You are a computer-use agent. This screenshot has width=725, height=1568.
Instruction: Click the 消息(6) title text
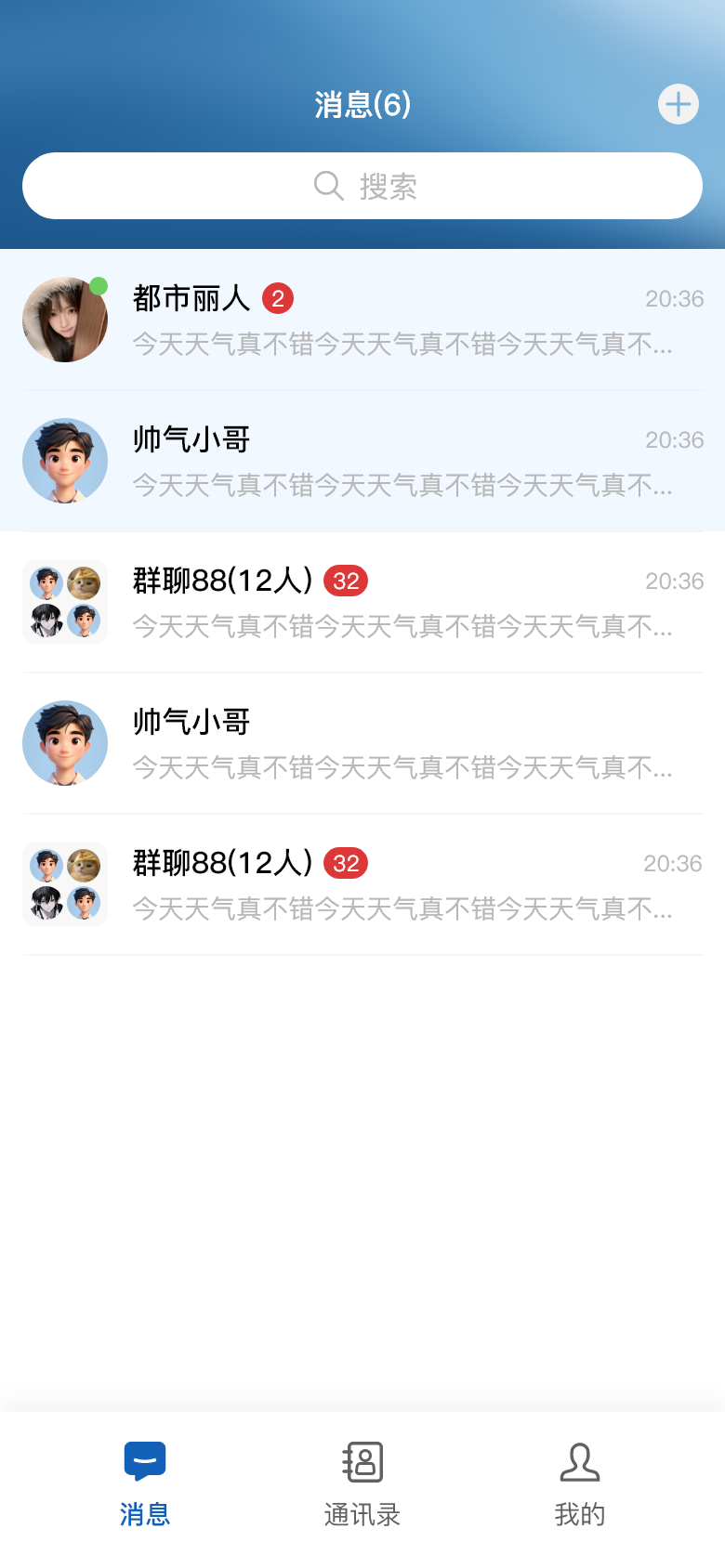pyautogui.click(x=362, y=104)
